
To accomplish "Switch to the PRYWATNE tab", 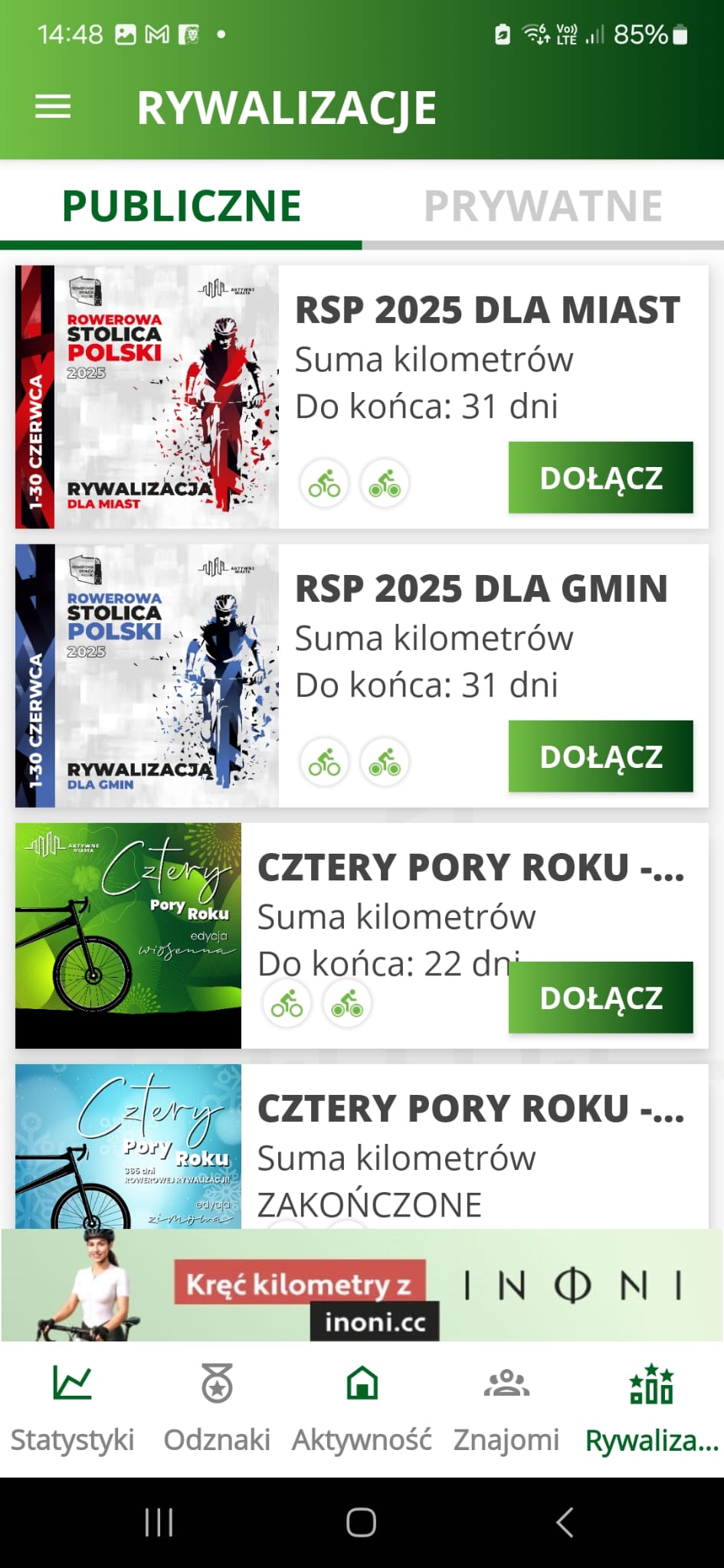I will click(542, 206).
